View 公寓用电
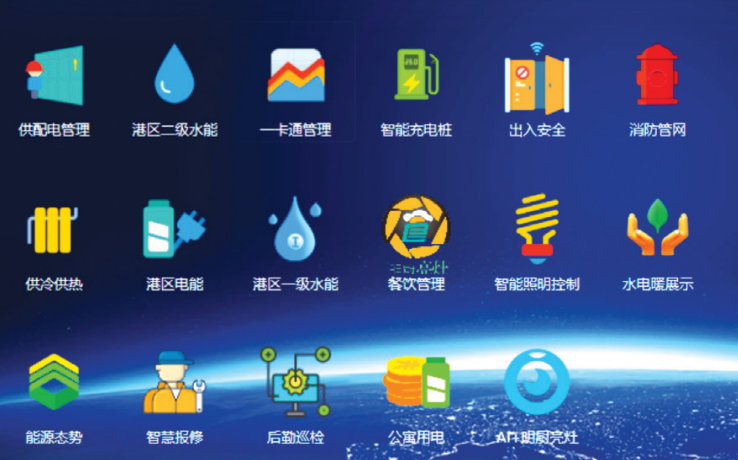 click(x=416, y=384)
